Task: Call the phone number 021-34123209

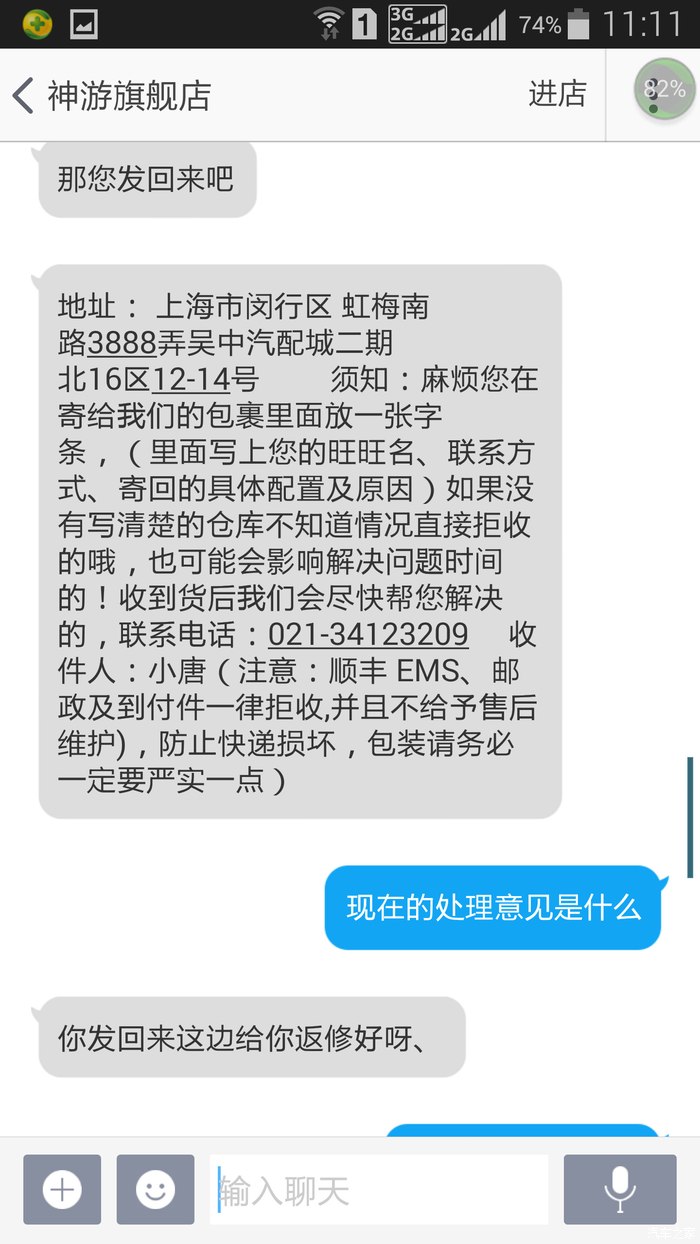Action: coord(368,634)
